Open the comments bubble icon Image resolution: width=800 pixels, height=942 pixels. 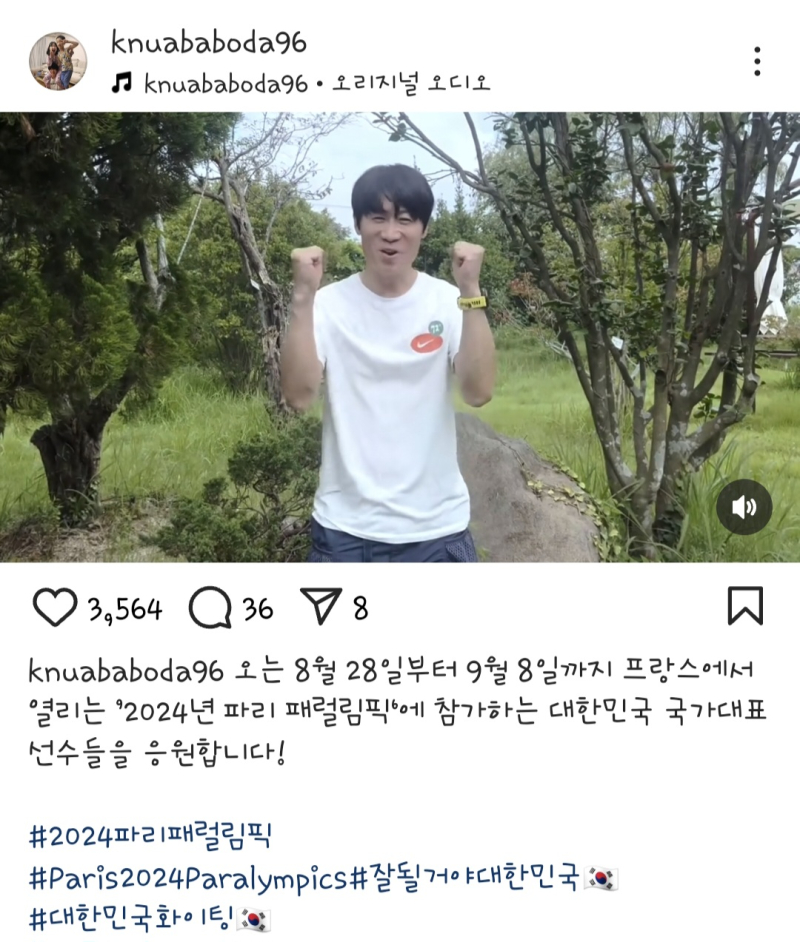click(x=209, y=607)
